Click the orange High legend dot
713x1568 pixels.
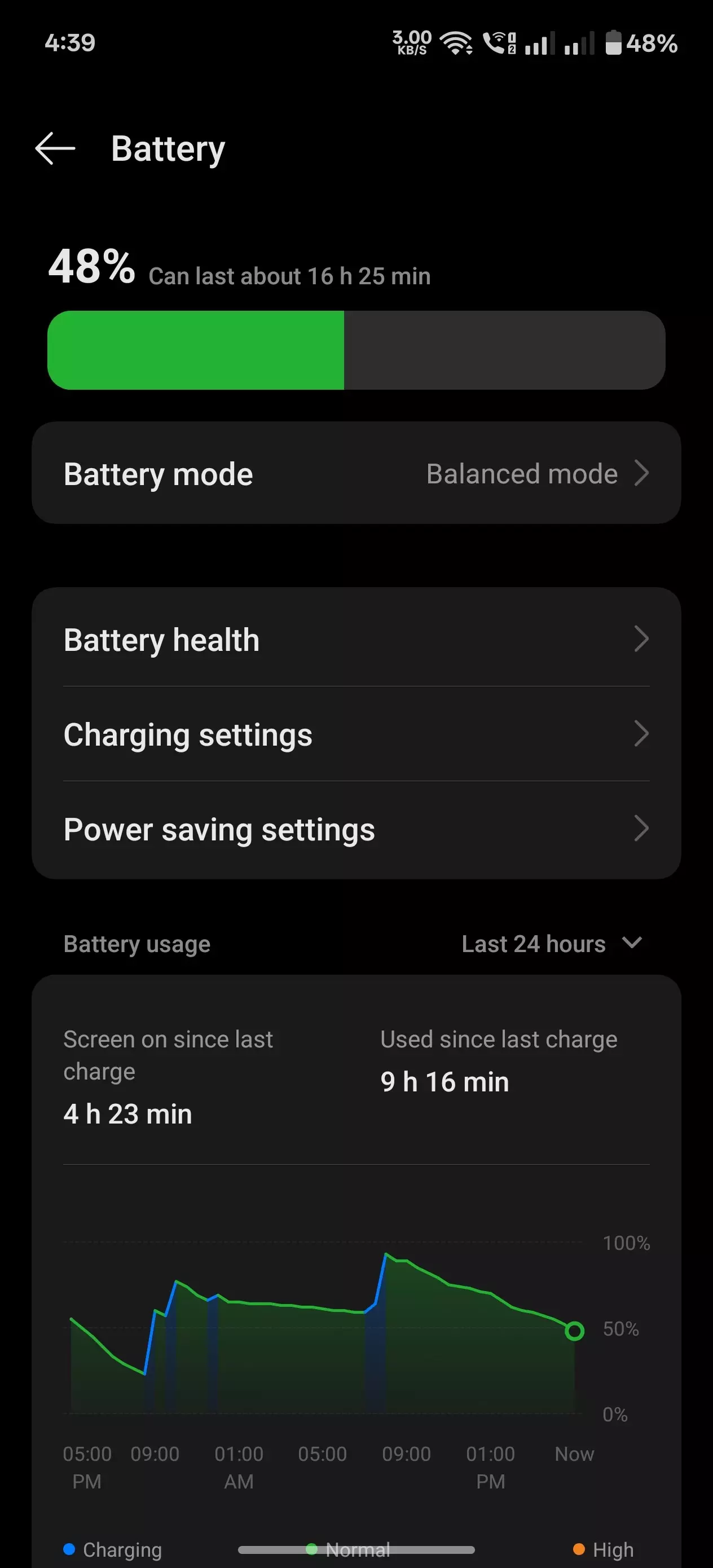pos(578,1549)
